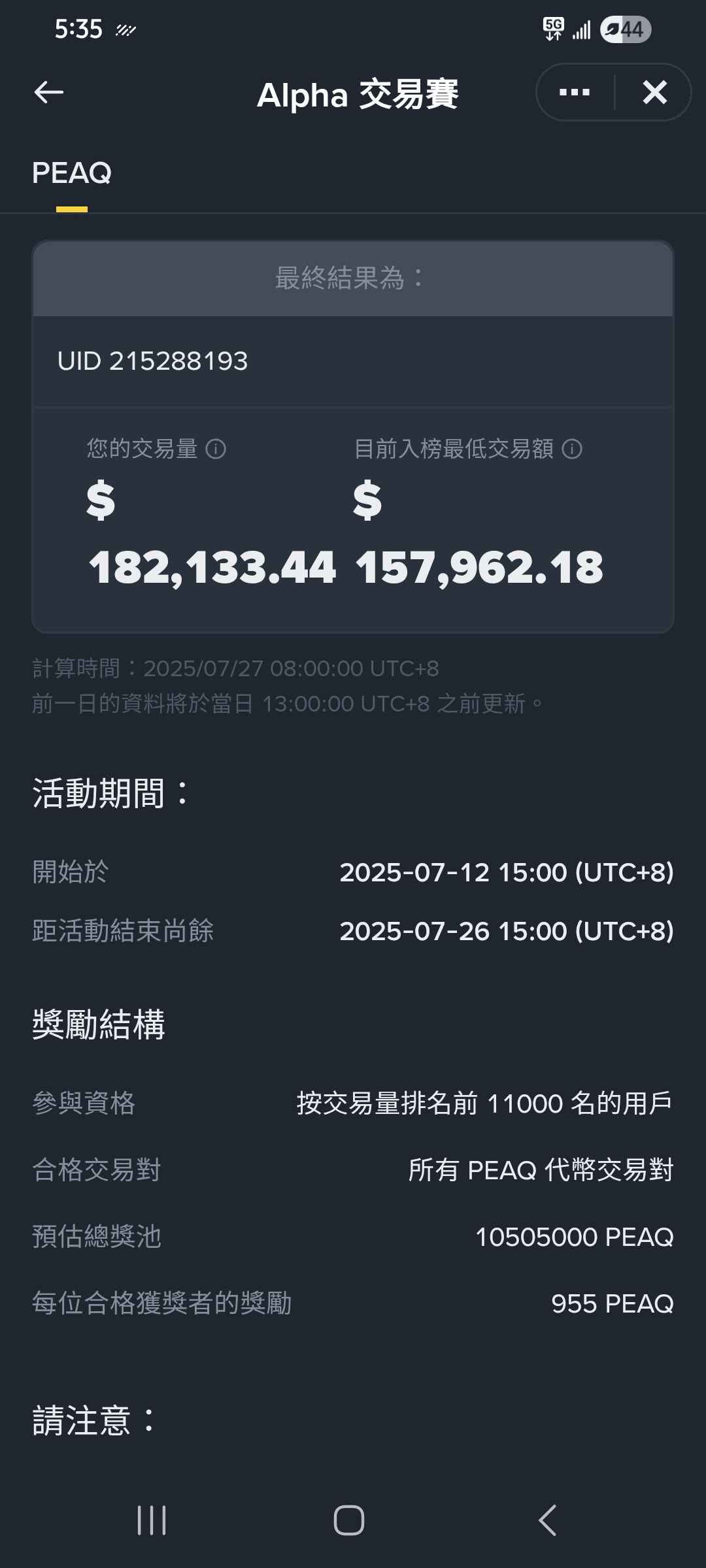Viewport: 706px width, 1568px height.
Task: Show info for 您的交易量
Action: coord(216,449)
